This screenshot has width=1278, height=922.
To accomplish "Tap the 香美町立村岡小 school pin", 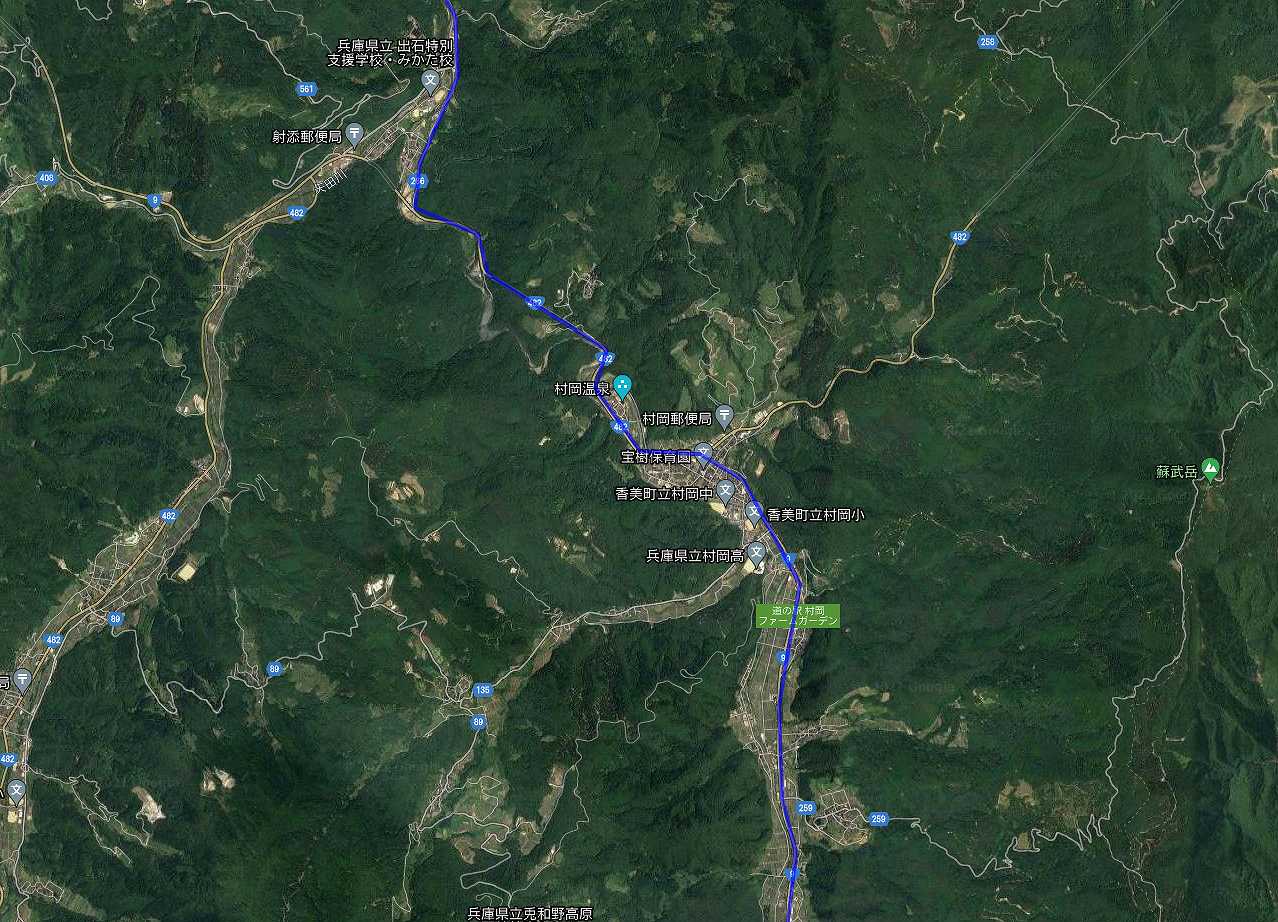I will (x=753, y=511).
